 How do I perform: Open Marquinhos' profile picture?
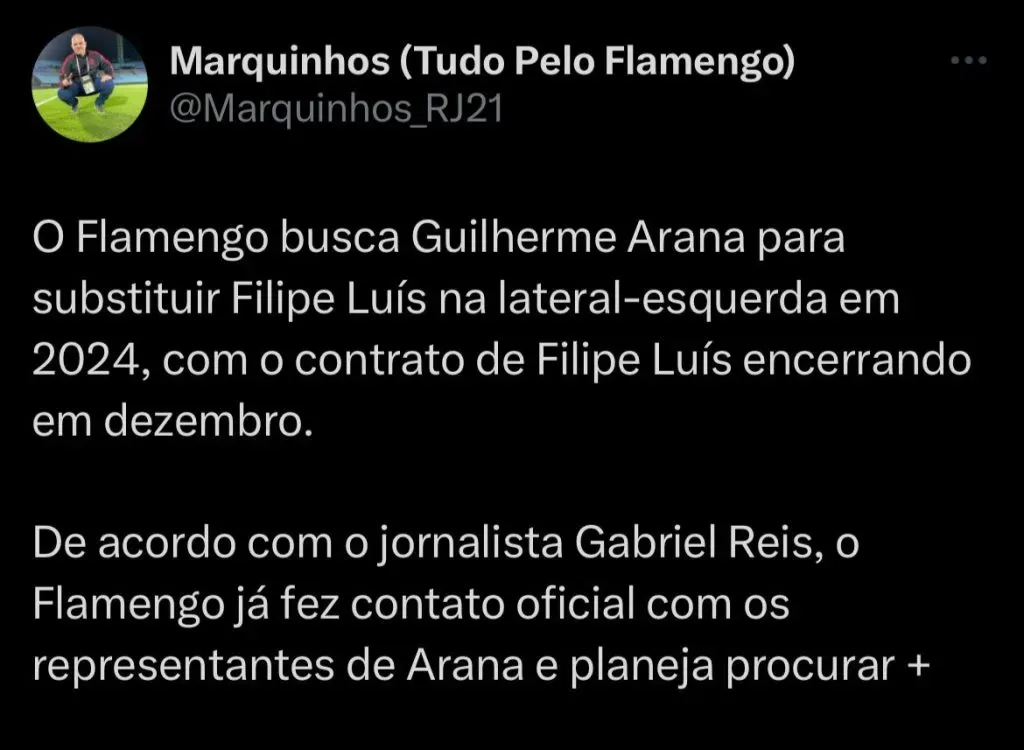[90, 84]
